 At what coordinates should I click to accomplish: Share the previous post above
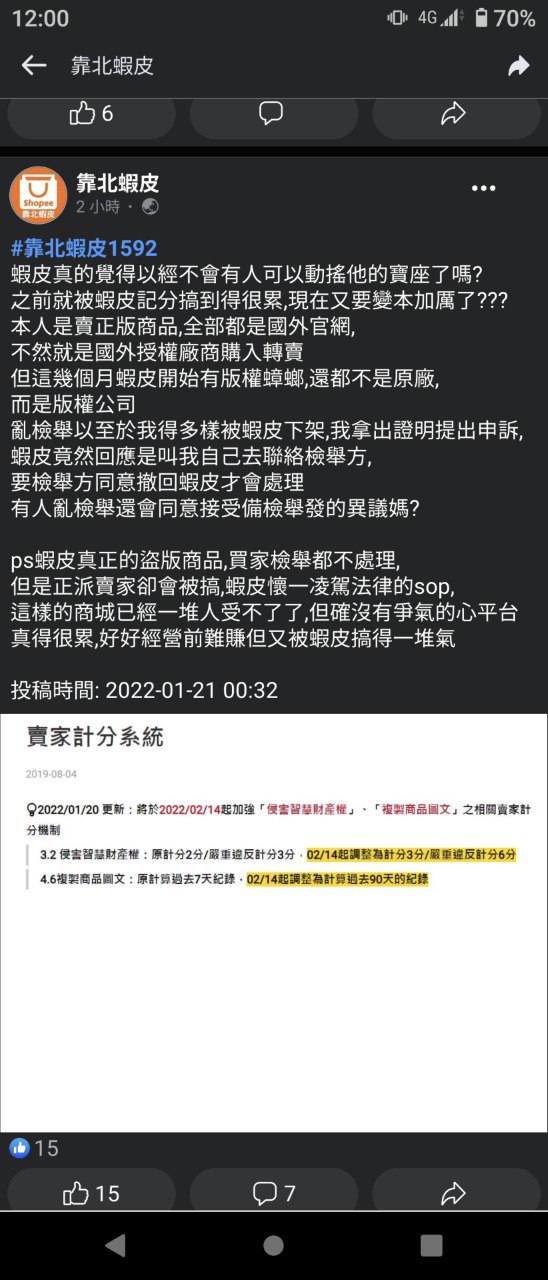tap(454, 114)
